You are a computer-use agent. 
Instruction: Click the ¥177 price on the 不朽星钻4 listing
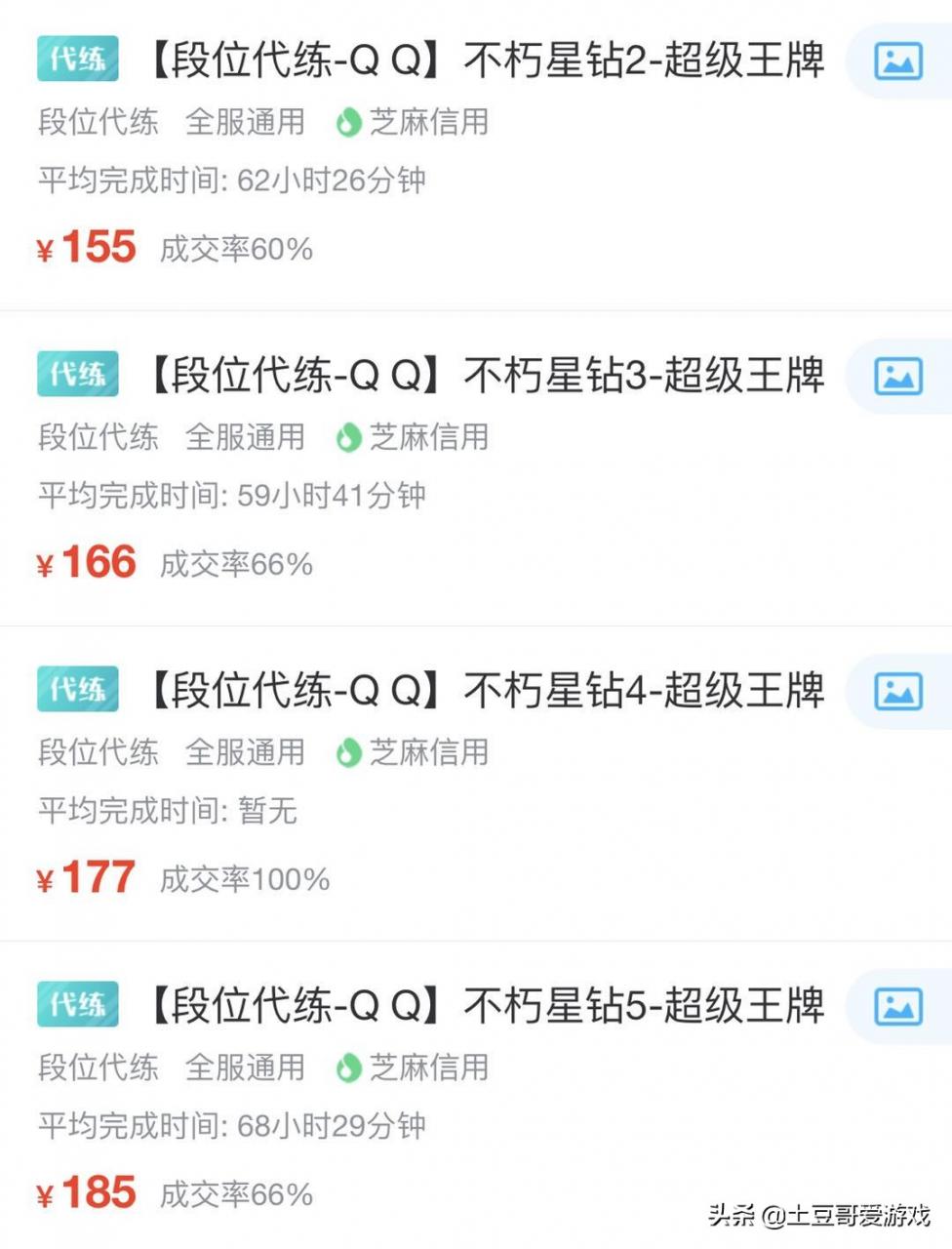[x=86, y=877]
